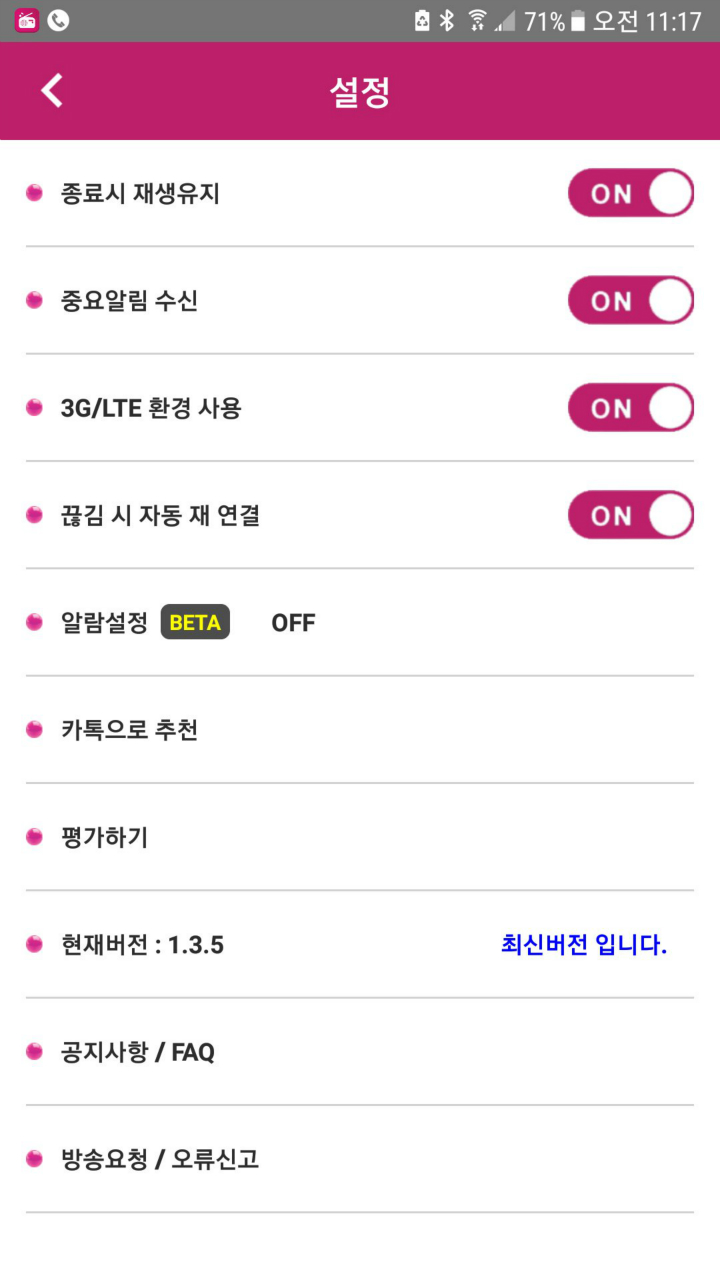Open 공지사항 / FAQ

pyautogui.click(x=360, y=1052)
